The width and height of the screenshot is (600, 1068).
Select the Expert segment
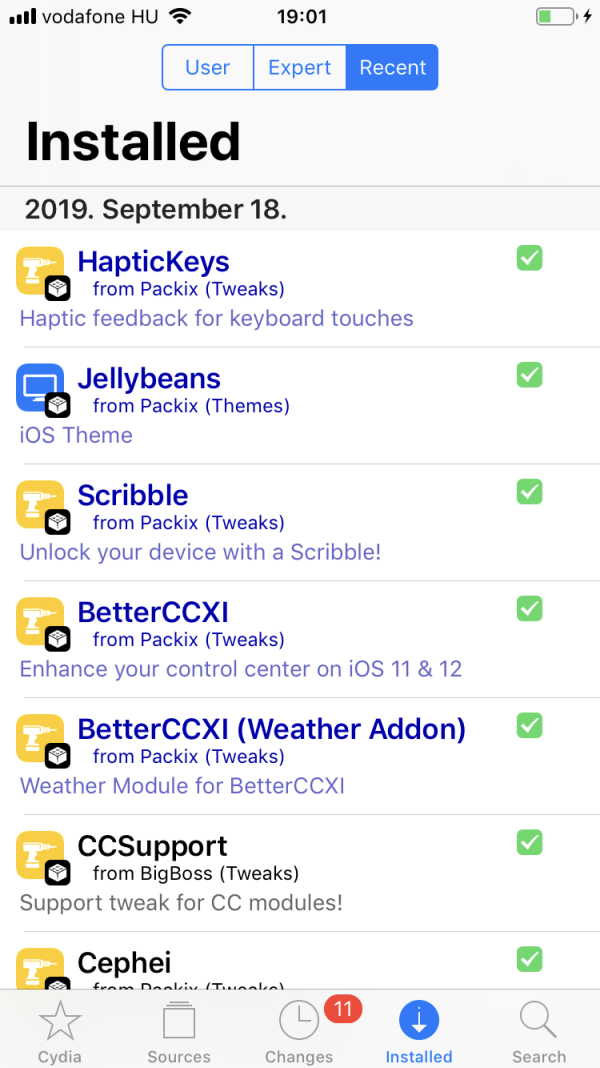[300, 68]
